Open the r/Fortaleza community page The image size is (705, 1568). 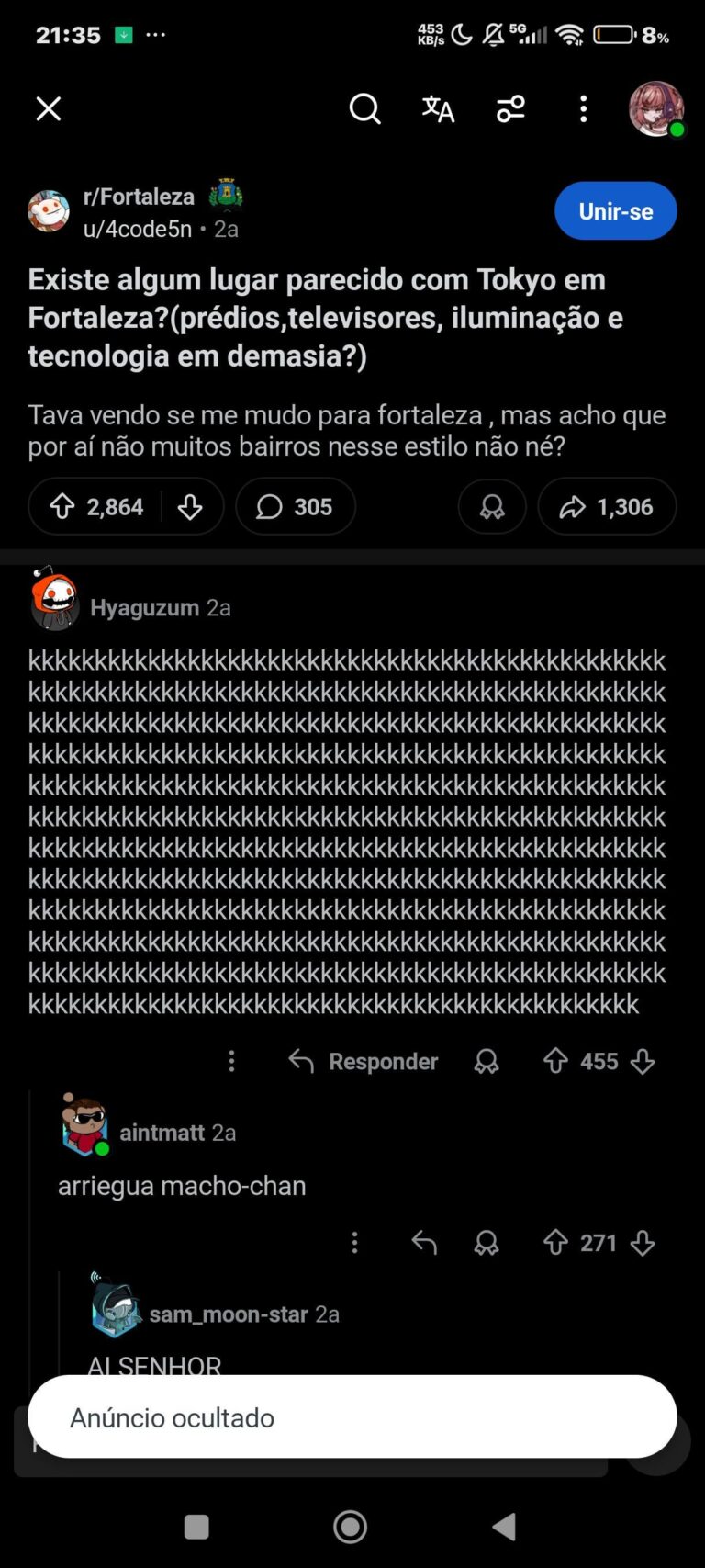[x=139, y=197]
